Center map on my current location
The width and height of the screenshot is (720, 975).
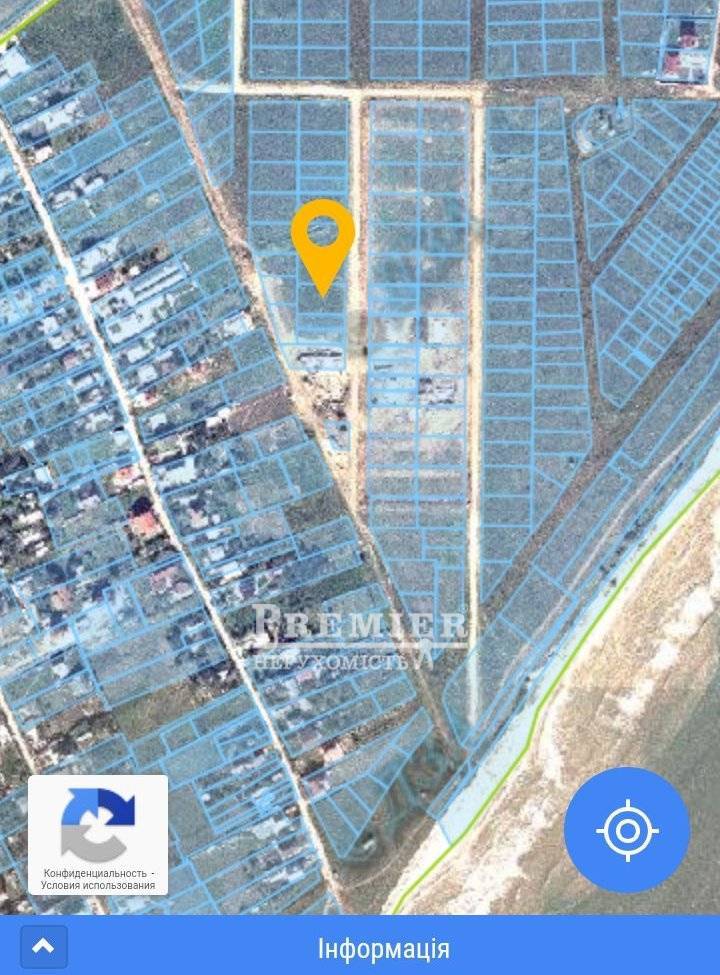(627, 829)
